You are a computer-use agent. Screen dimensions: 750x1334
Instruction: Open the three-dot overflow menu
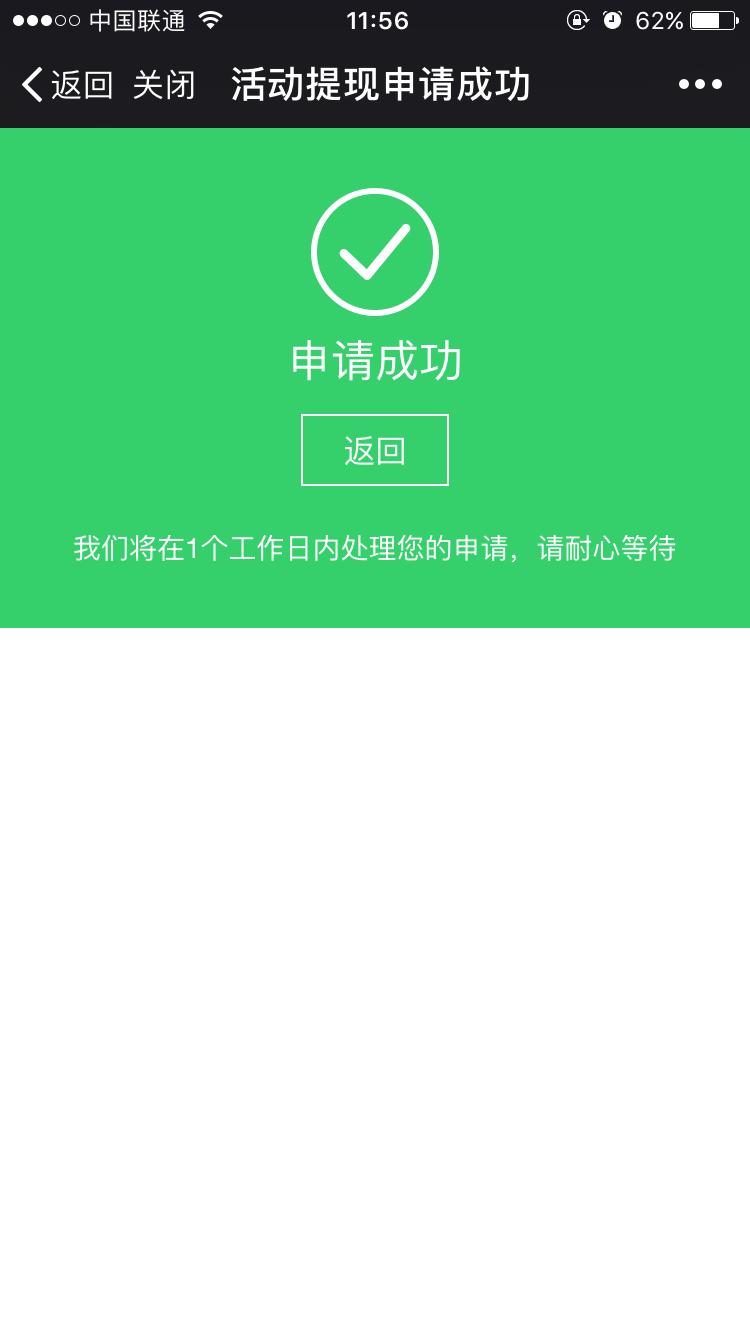700,84
